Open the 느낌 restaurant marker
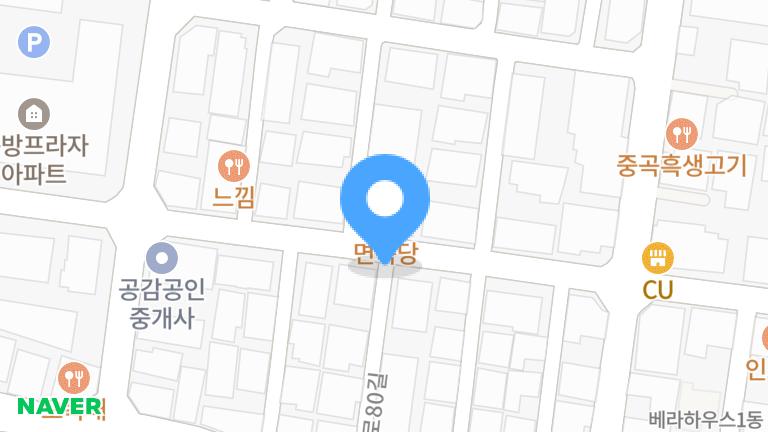The width and height of the screenshot is (768, 432). [233, 163]
